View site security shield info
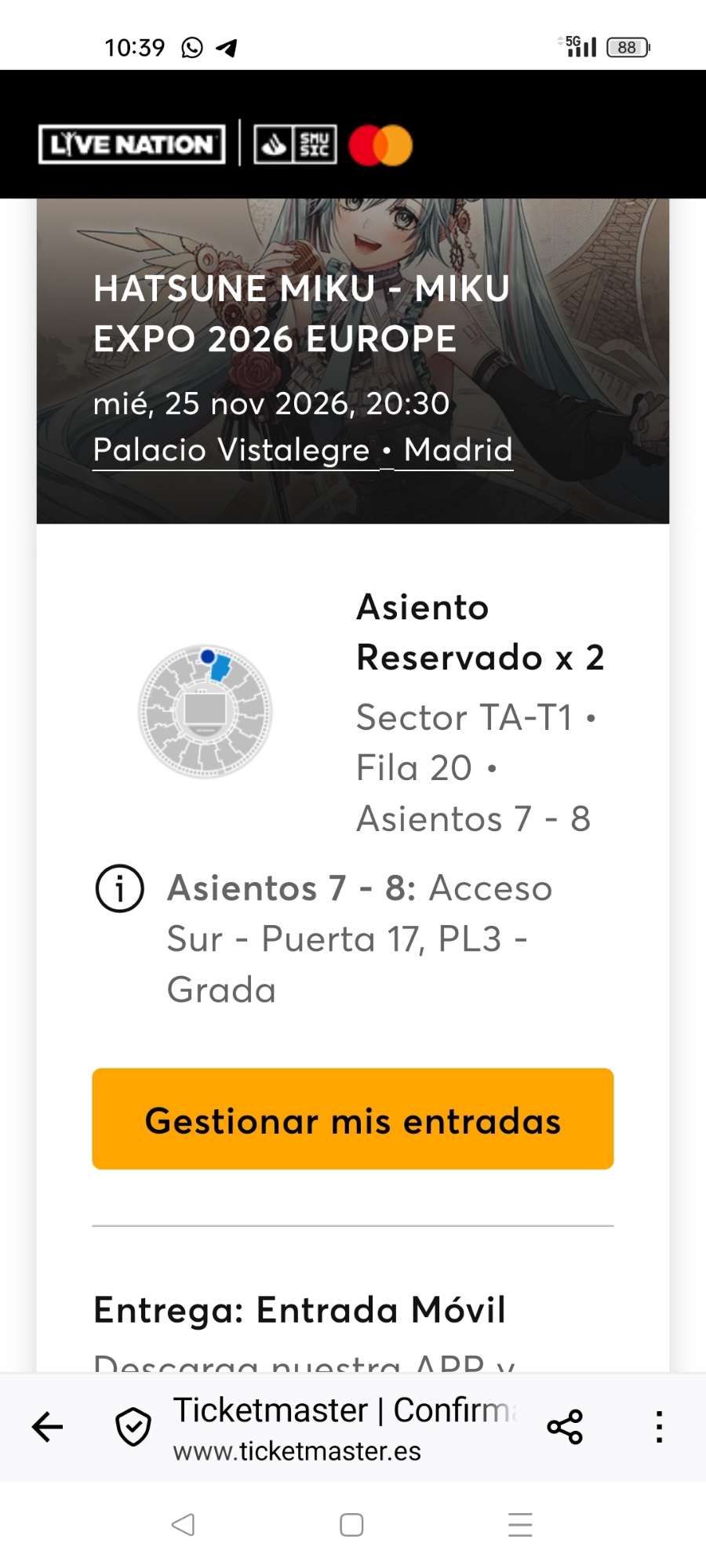Image resolution: width=706 pixels, height=1568 pixels. tap(133, 1427)
